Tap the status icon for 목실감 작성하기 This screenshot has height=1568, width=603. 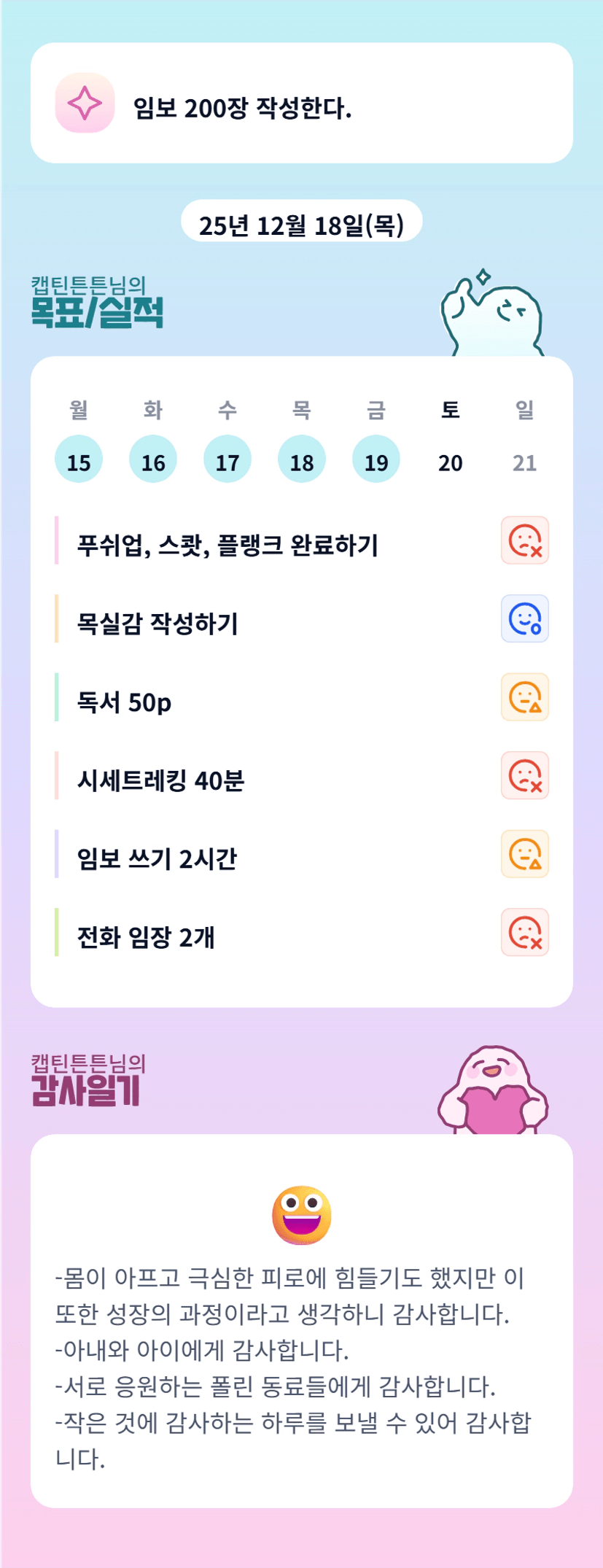point(525,618)
